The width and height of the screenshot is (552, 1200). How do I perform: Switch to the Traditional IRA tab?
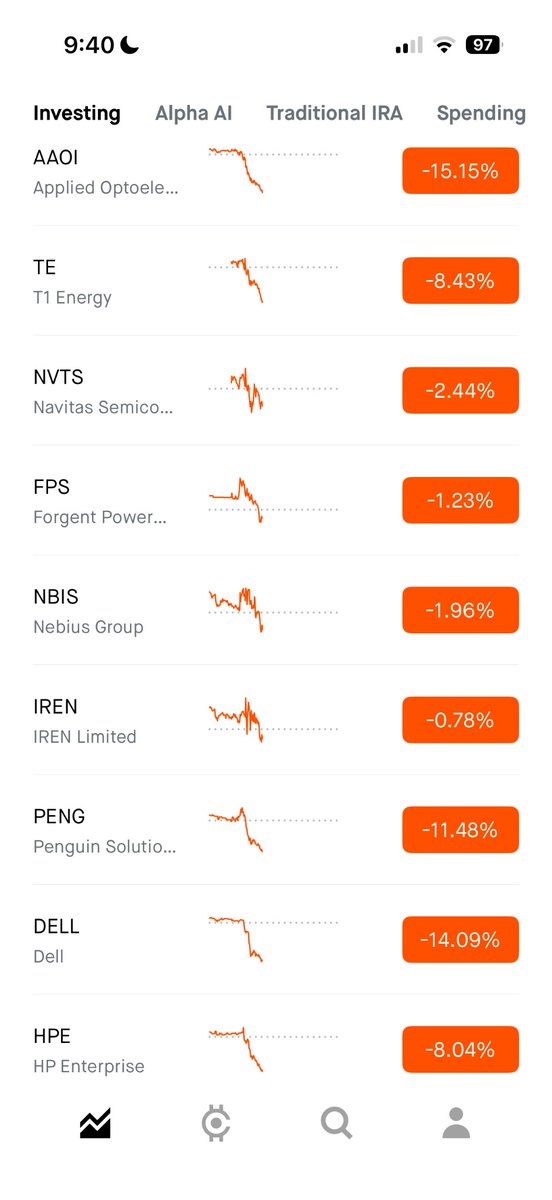pyautogui.click(x=334, y=113)
